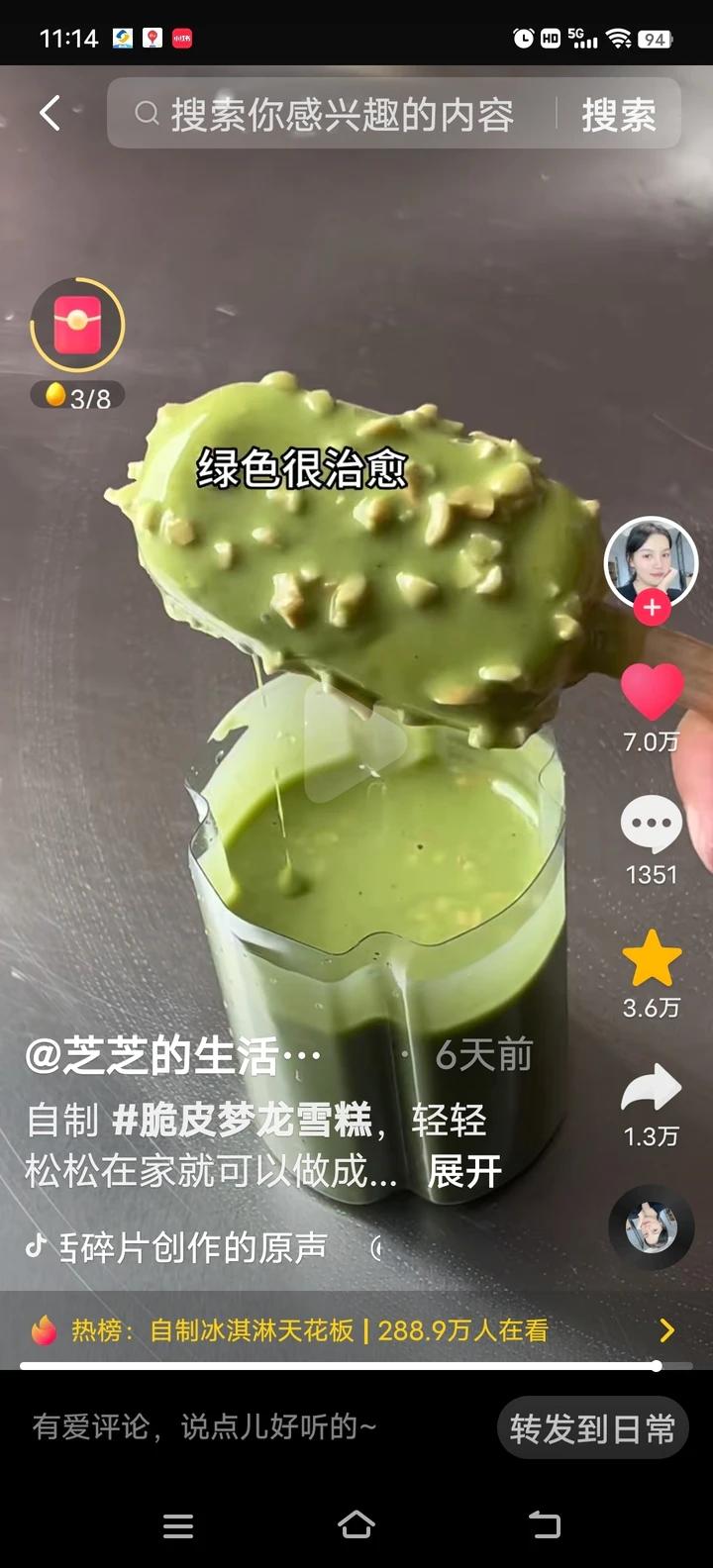This screenshot has width=713, height=1568.
Task: Open the search field at the top
Action: tap(337, 115)
